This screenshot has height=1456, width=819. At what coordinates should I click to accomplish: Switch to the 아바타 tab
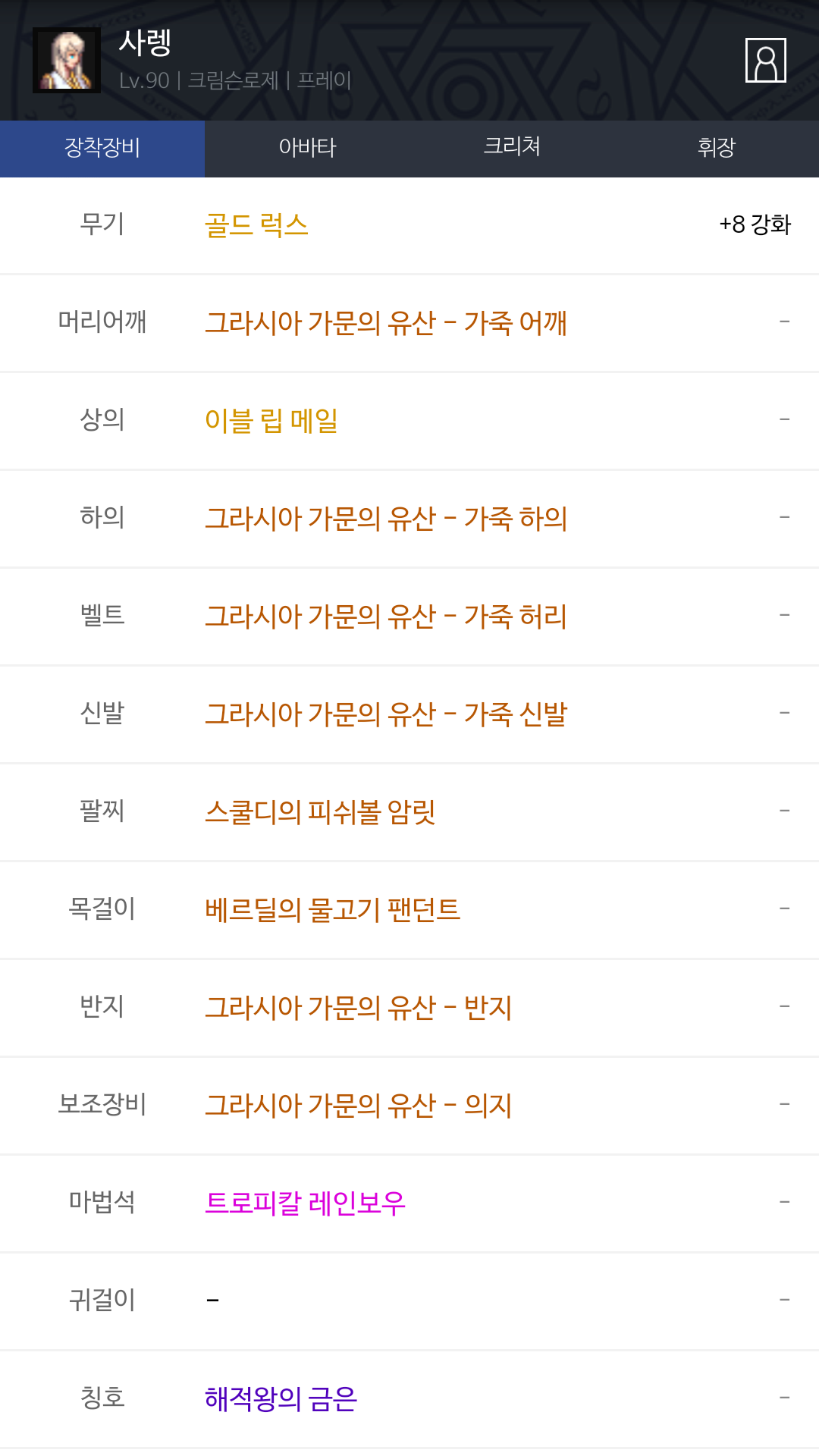pyautogui.click(x=307, y=149)
